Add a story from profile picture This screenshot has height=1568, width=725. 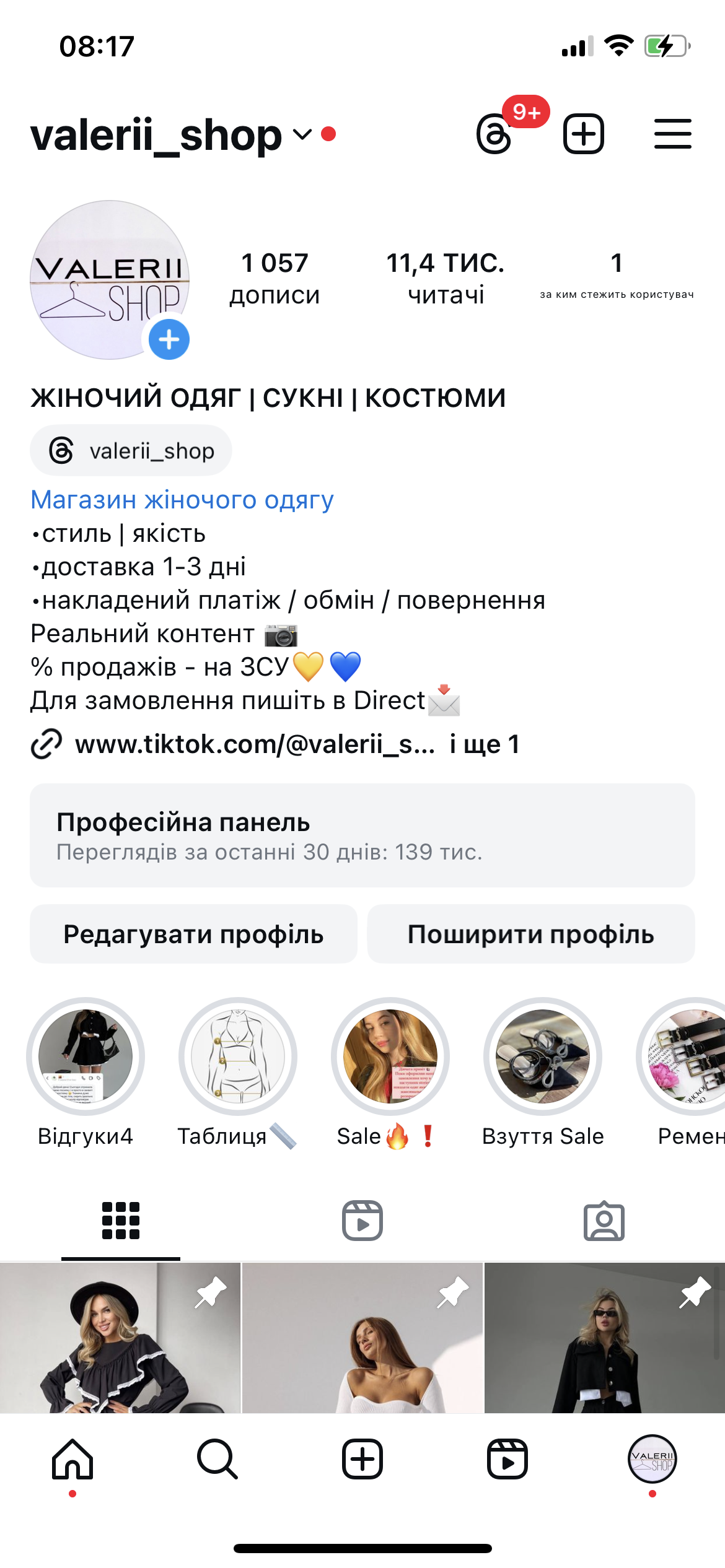coord(169,339)
